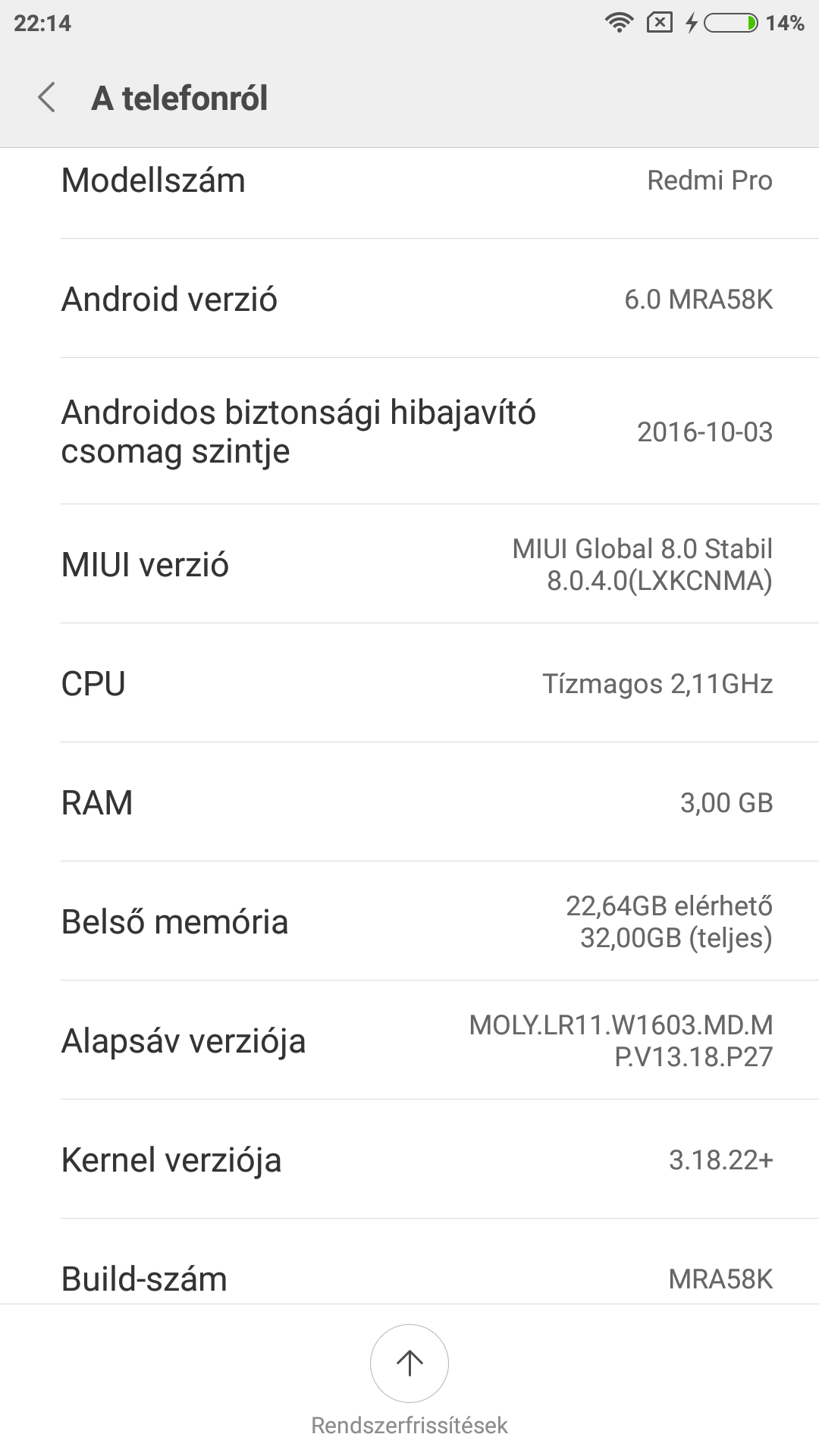This screenshot has height=1456, width=819.
Task: Tap the Android verzió row
Action: (x=409, y=298)
